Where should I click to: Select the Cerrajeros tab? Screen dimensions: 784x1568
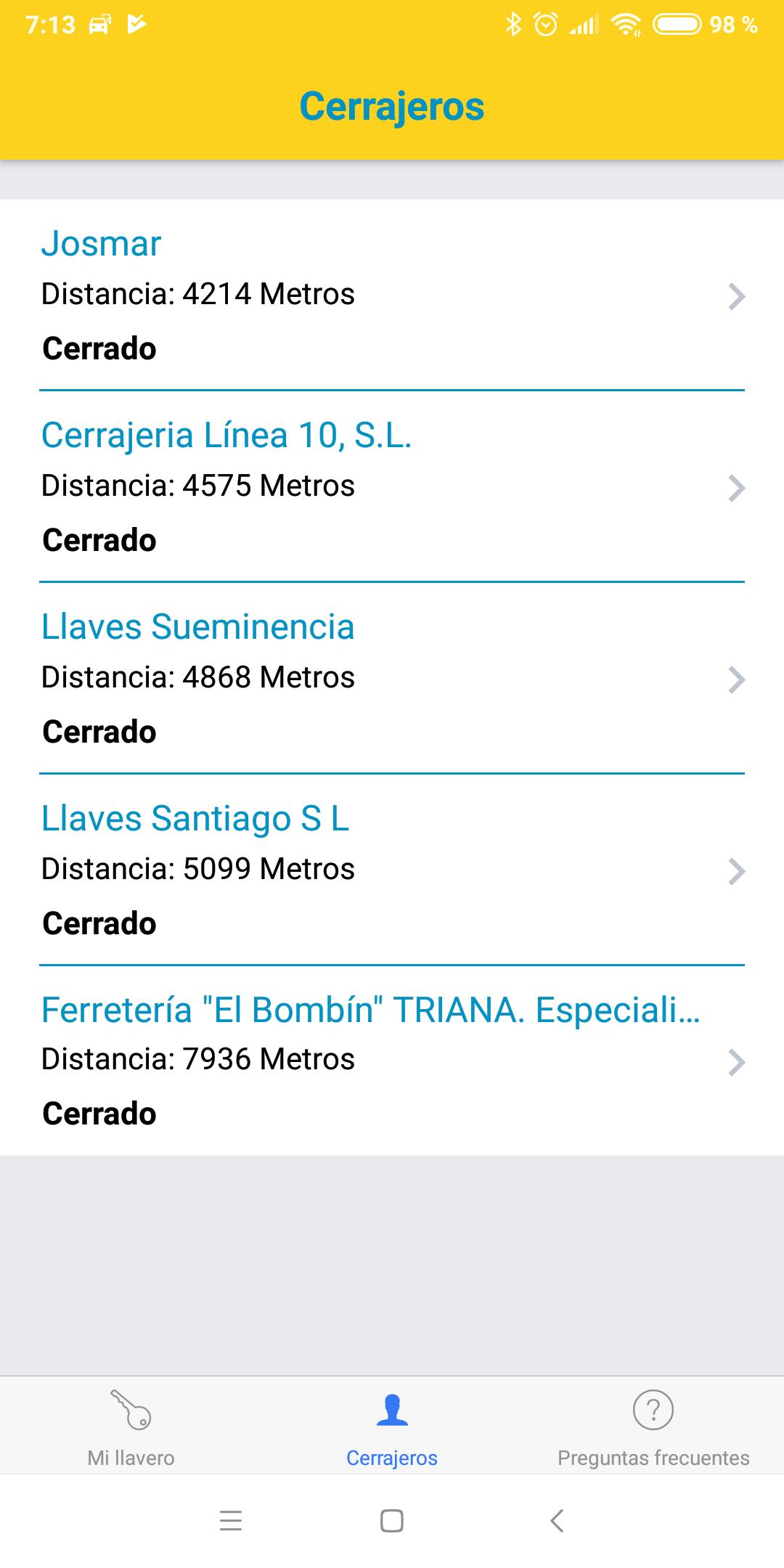392,1426
